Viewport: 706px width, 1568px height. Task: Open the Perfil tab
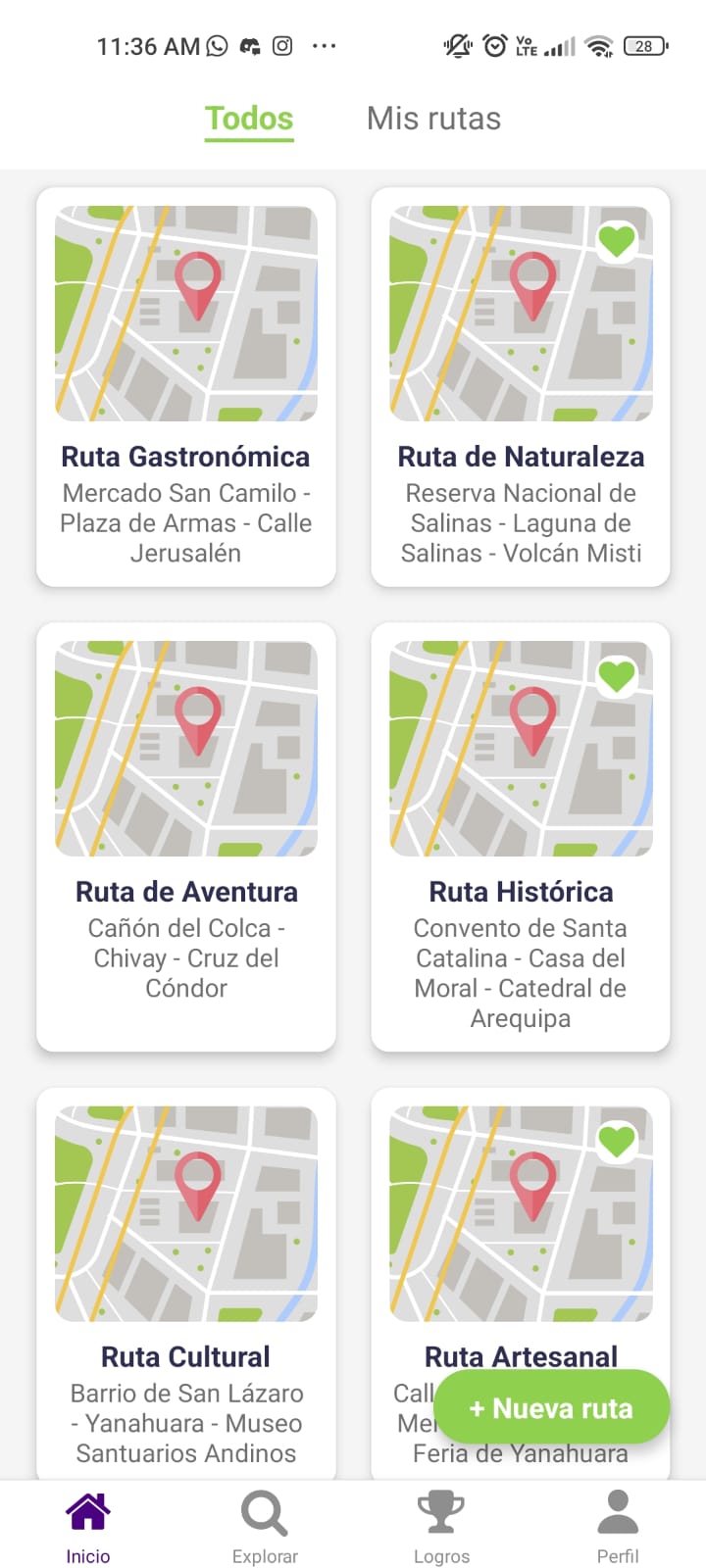[x=618, y=1527]
